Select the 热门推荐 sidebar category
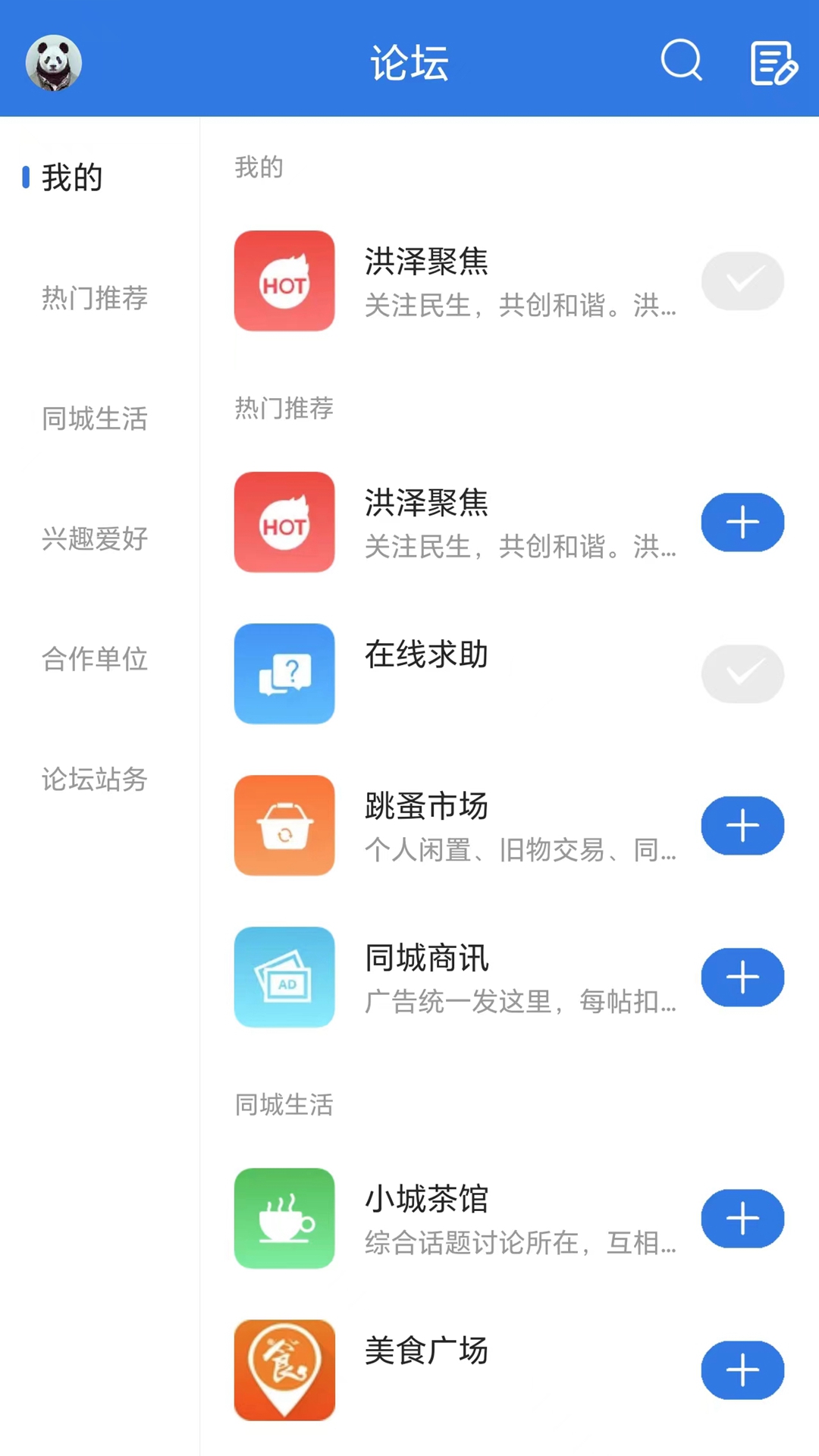Image resolution: width=819 pixels, height=1456 pixels. 95,298
